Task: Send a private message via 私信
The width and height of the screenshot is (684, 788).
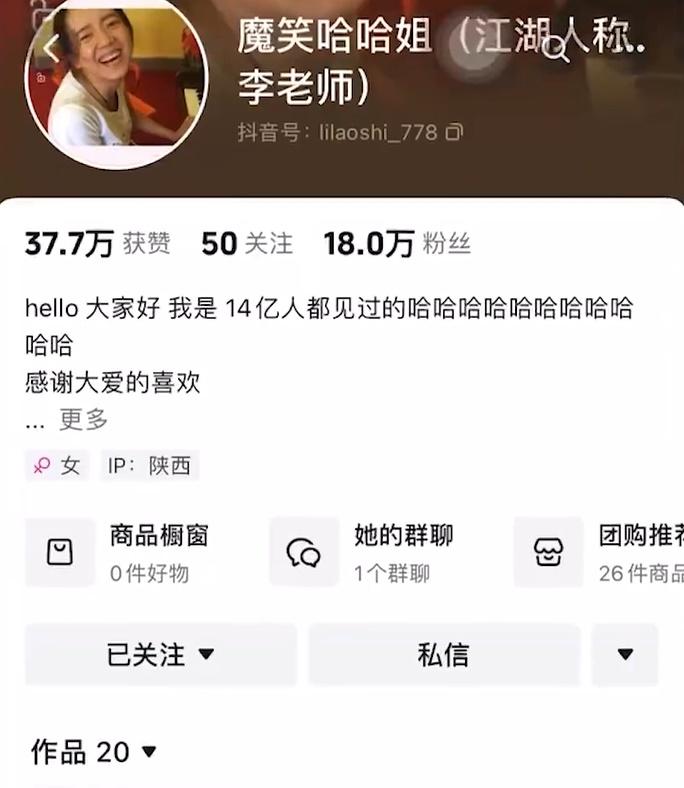Action: [444, 655]
